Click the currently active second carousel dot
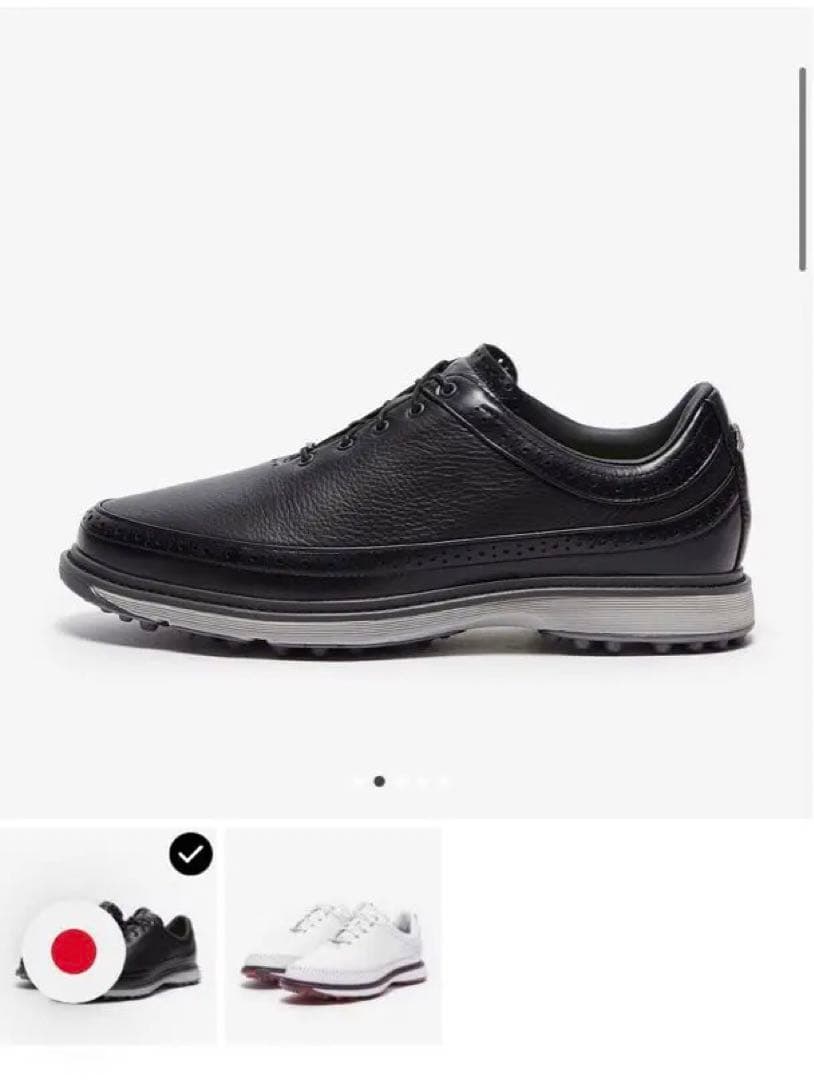The image size is (814, 1080). 378,780
